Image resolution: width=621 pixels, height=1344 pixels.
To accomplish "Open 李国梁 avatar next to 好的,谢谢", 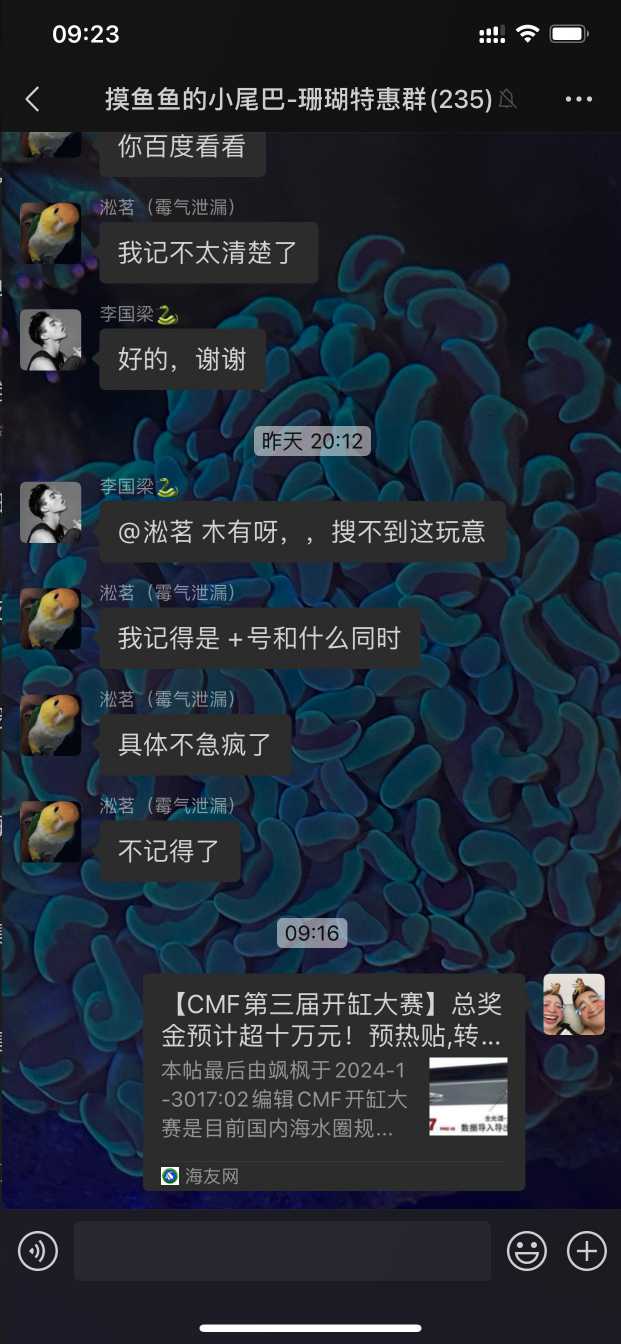I will [50, 339].
